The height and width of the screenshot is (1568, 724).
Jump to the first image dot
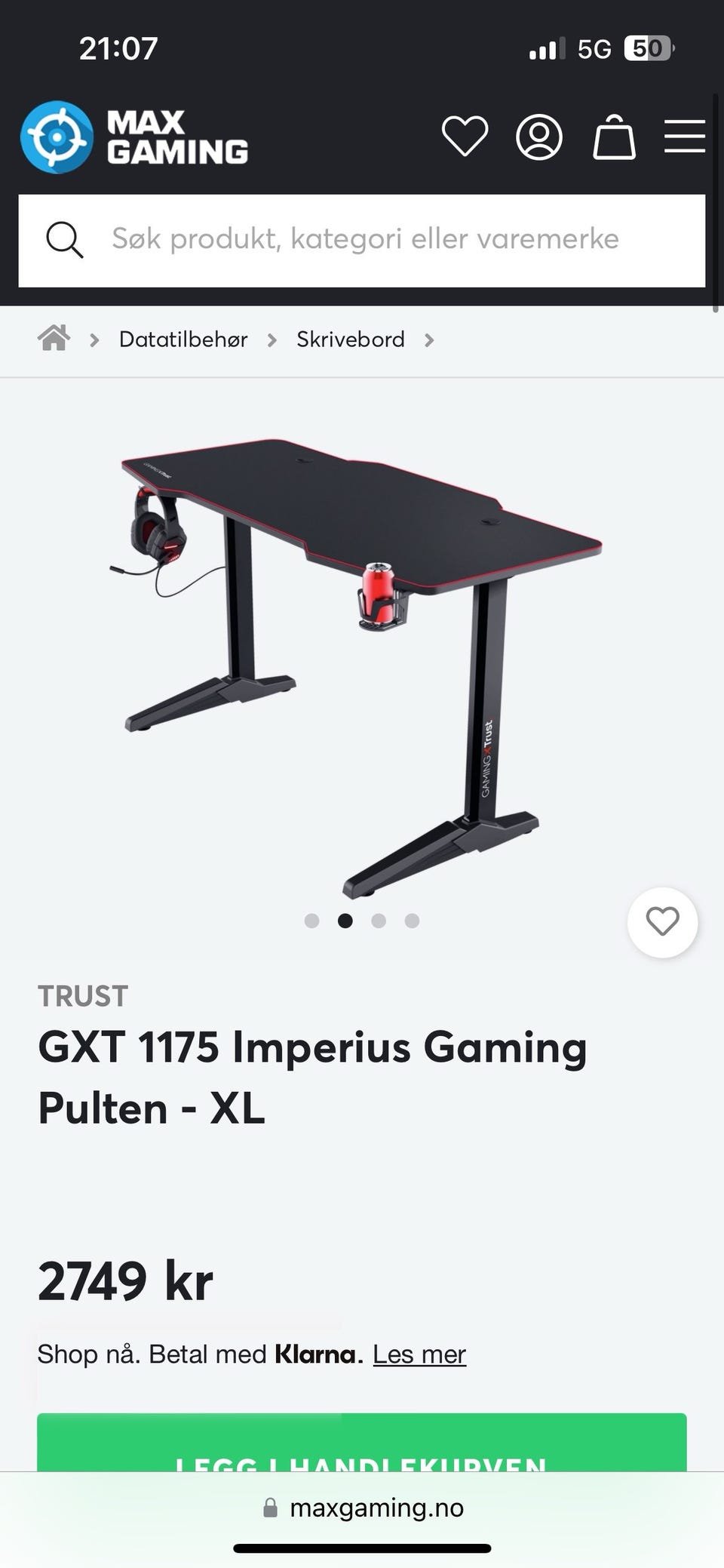coord(311,921)
